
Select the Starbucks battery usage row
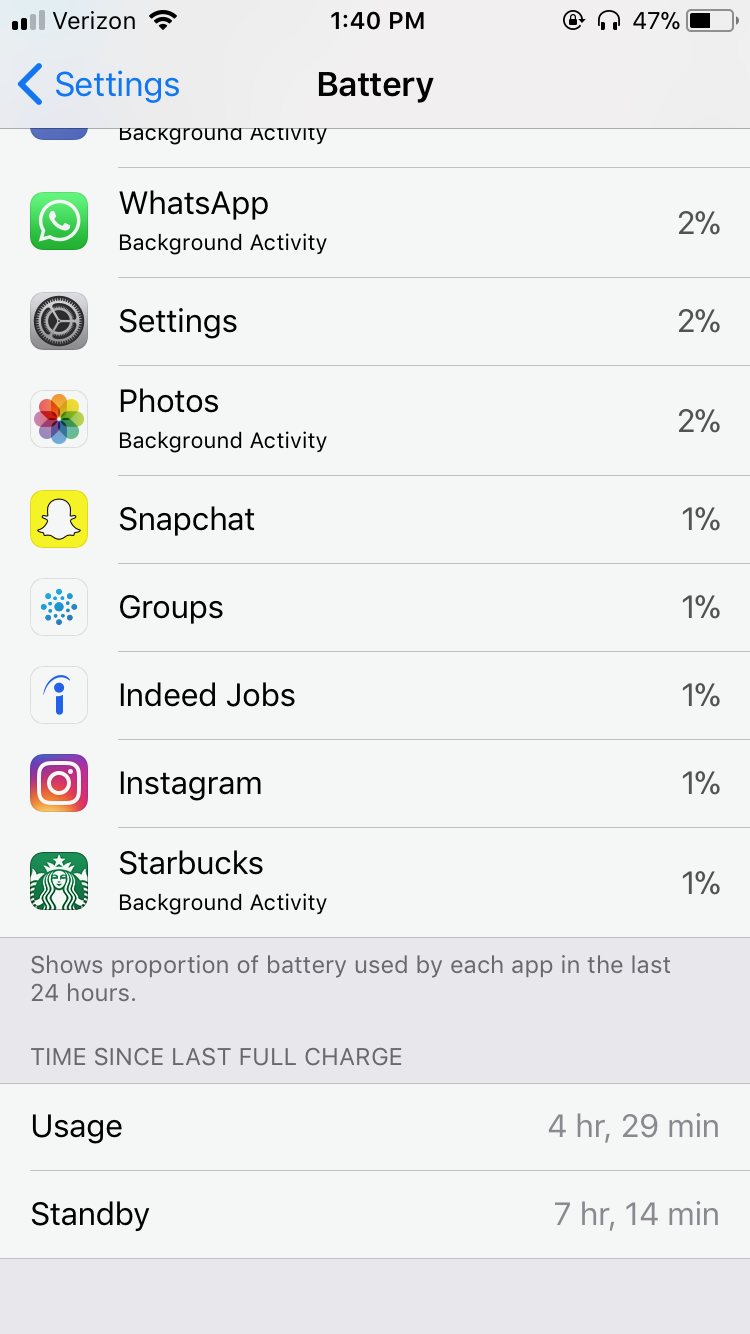coord(375,882)
